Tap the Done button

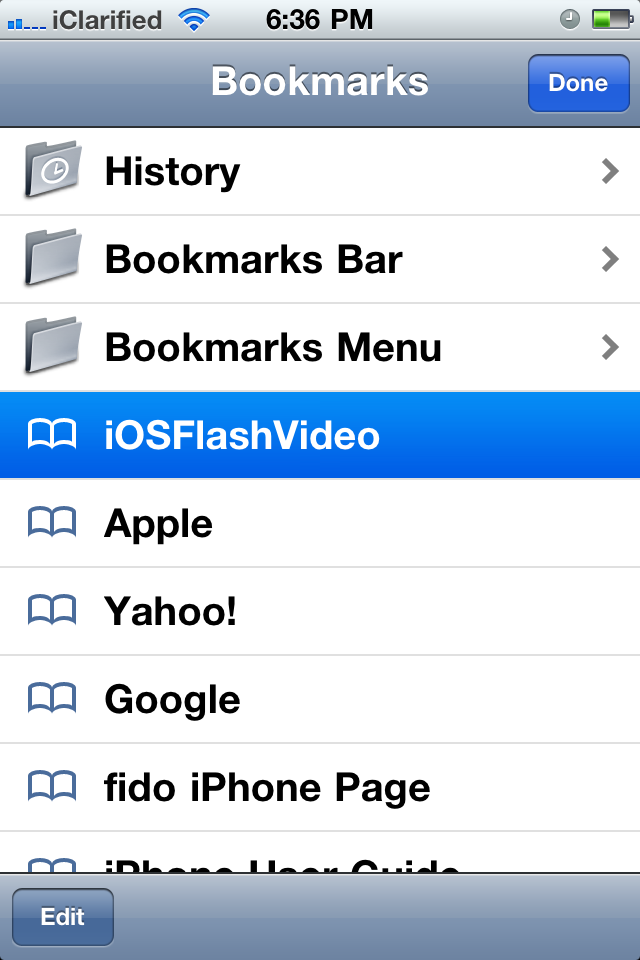[578, 83]
